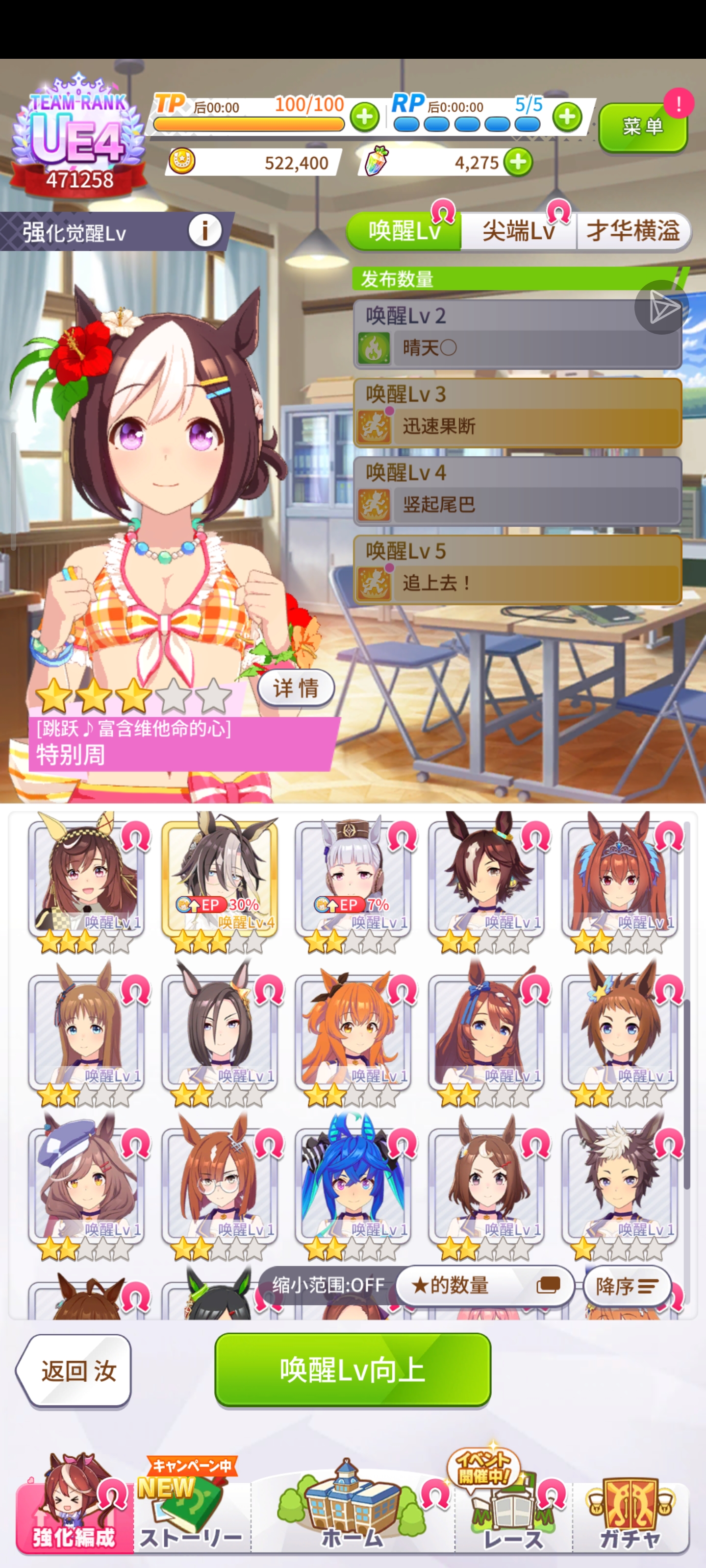Select the 唤醒Lv tab
This screenshot has height=1568, width=706.
(x=404, y=231)
